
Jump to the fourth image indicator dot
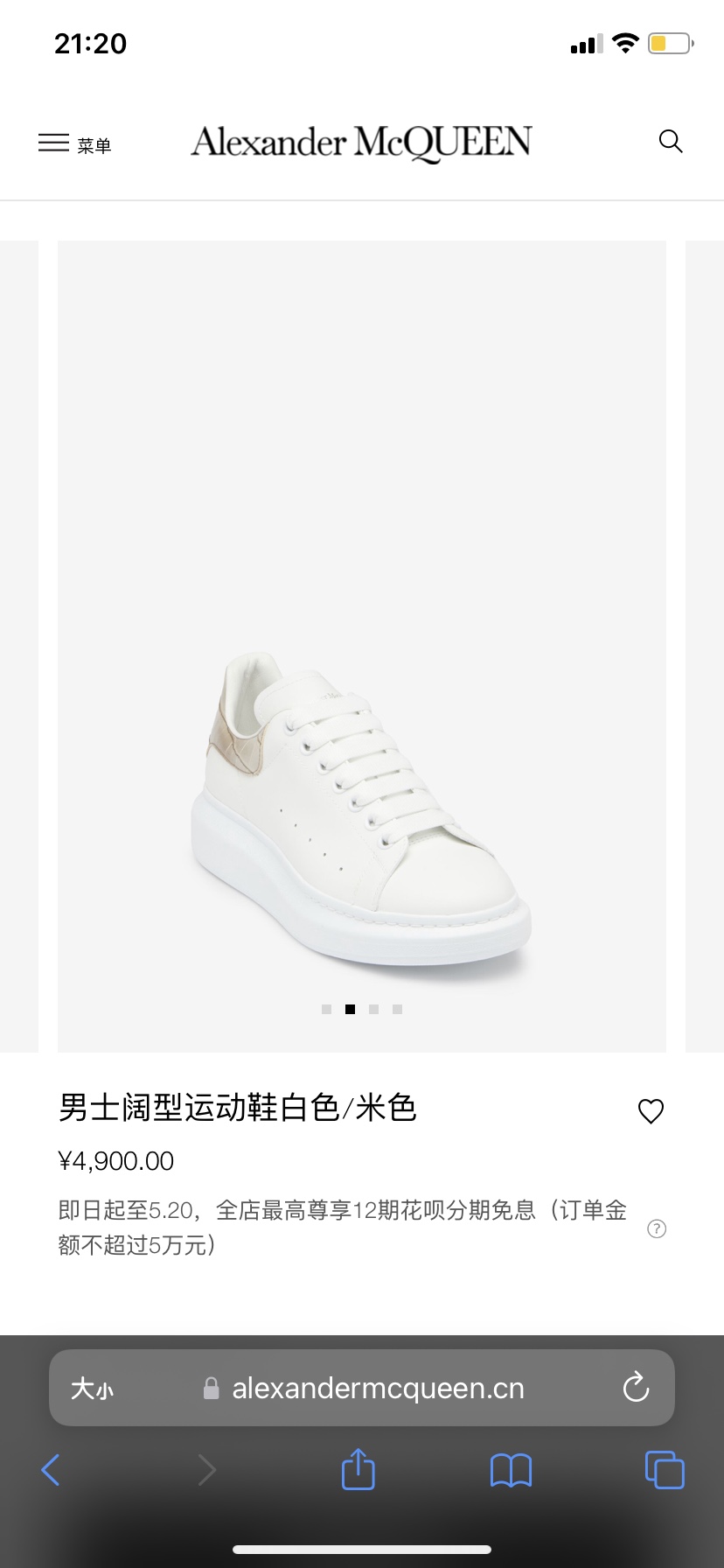(x=398, y=1010)
